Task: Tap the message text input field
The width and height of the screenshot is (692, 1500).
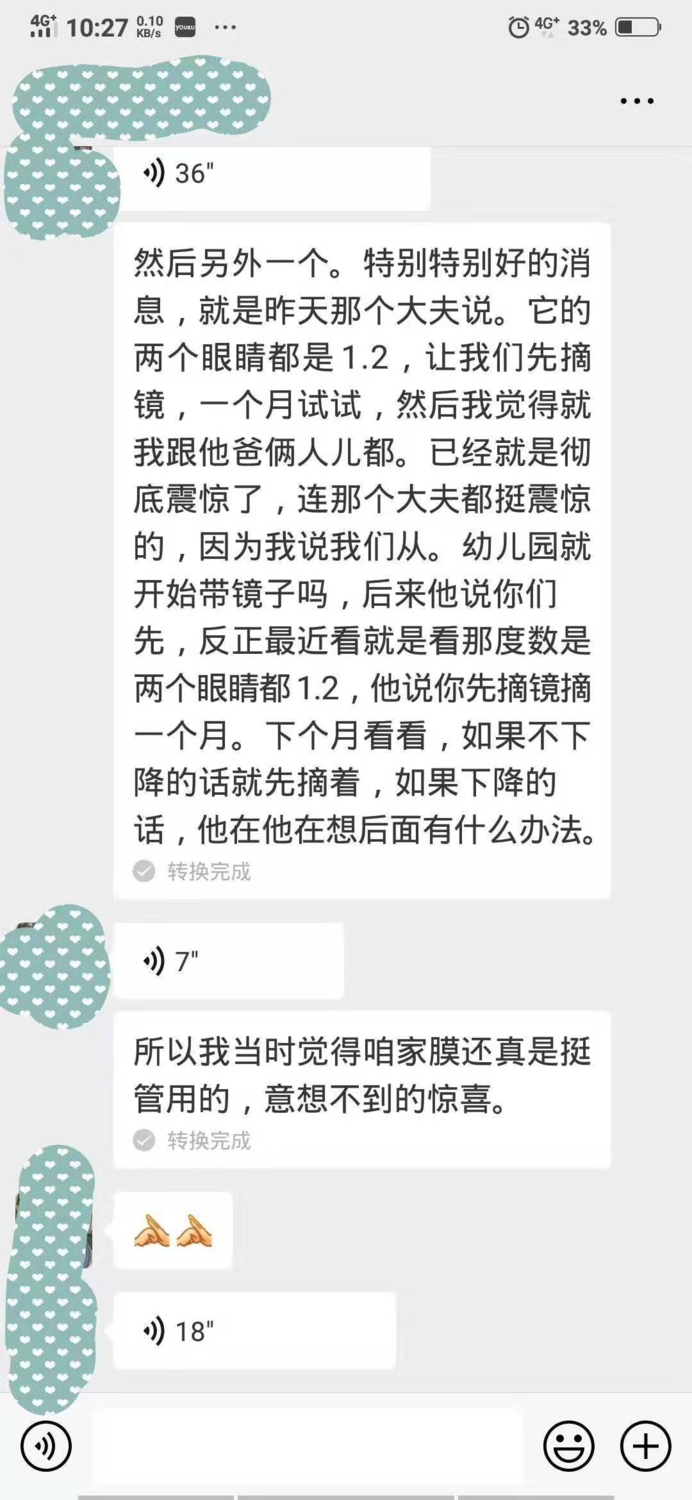Action: coord(306,1446)
